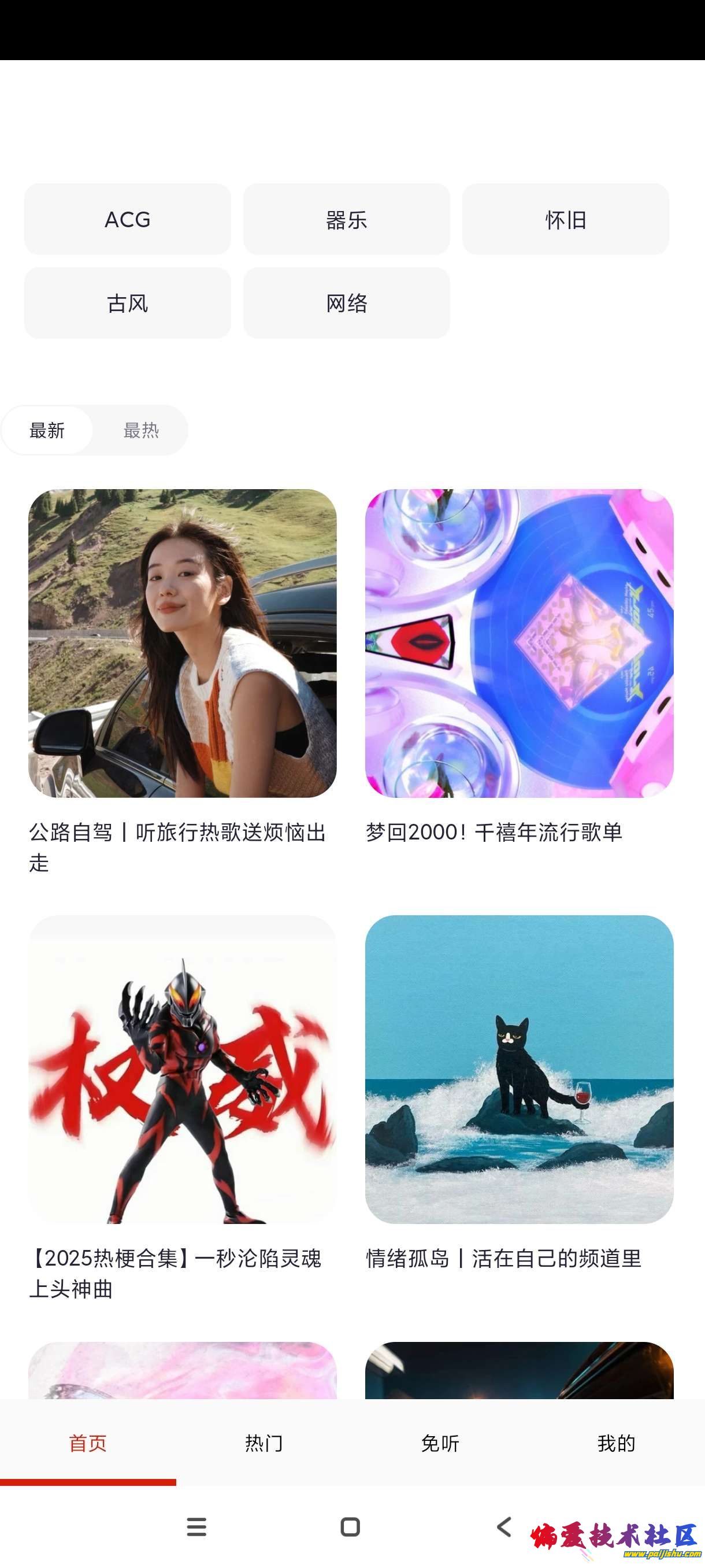Open the 我的 profile tab
705x1568 pixels.
pyautogui.click(x=616, y=1443)
